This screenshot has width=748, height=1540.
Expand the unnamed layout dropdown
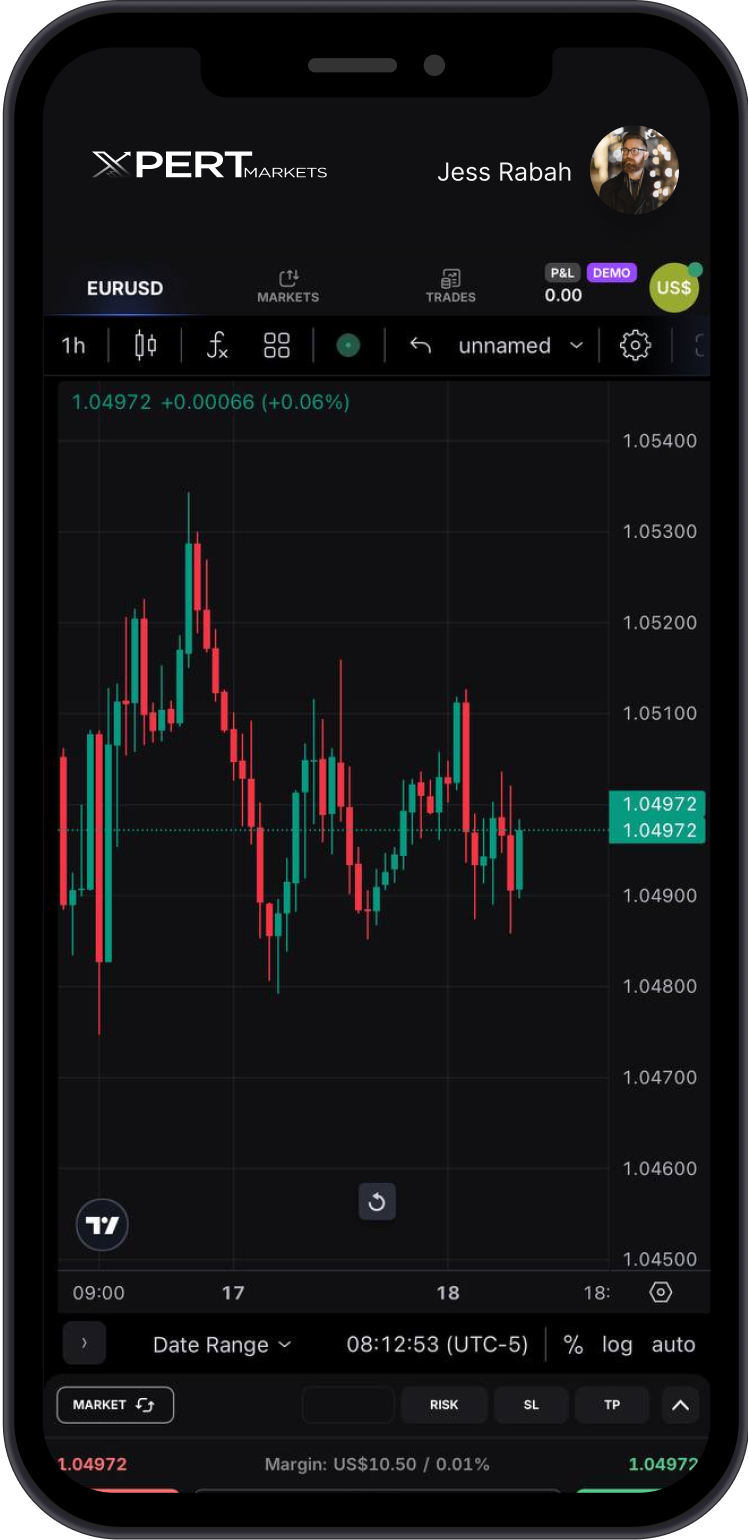pyautogui.click(x=520, y=346)
